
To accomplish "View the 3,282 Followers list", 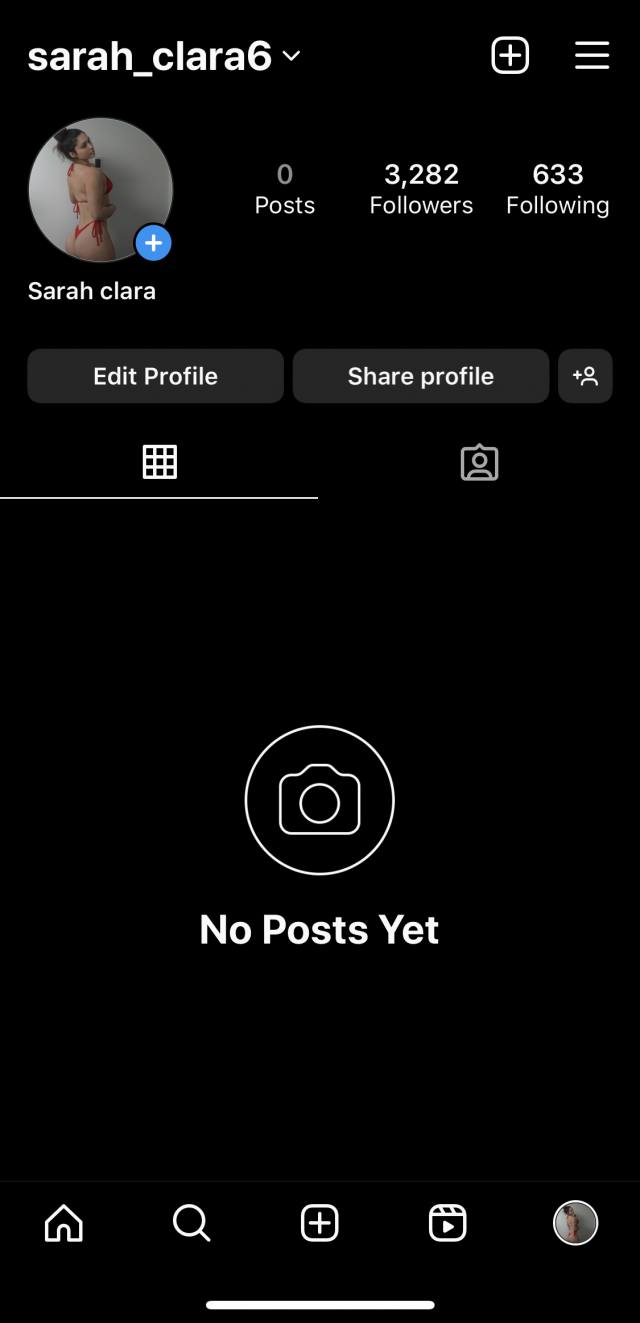I will click(x=421, y=189).
